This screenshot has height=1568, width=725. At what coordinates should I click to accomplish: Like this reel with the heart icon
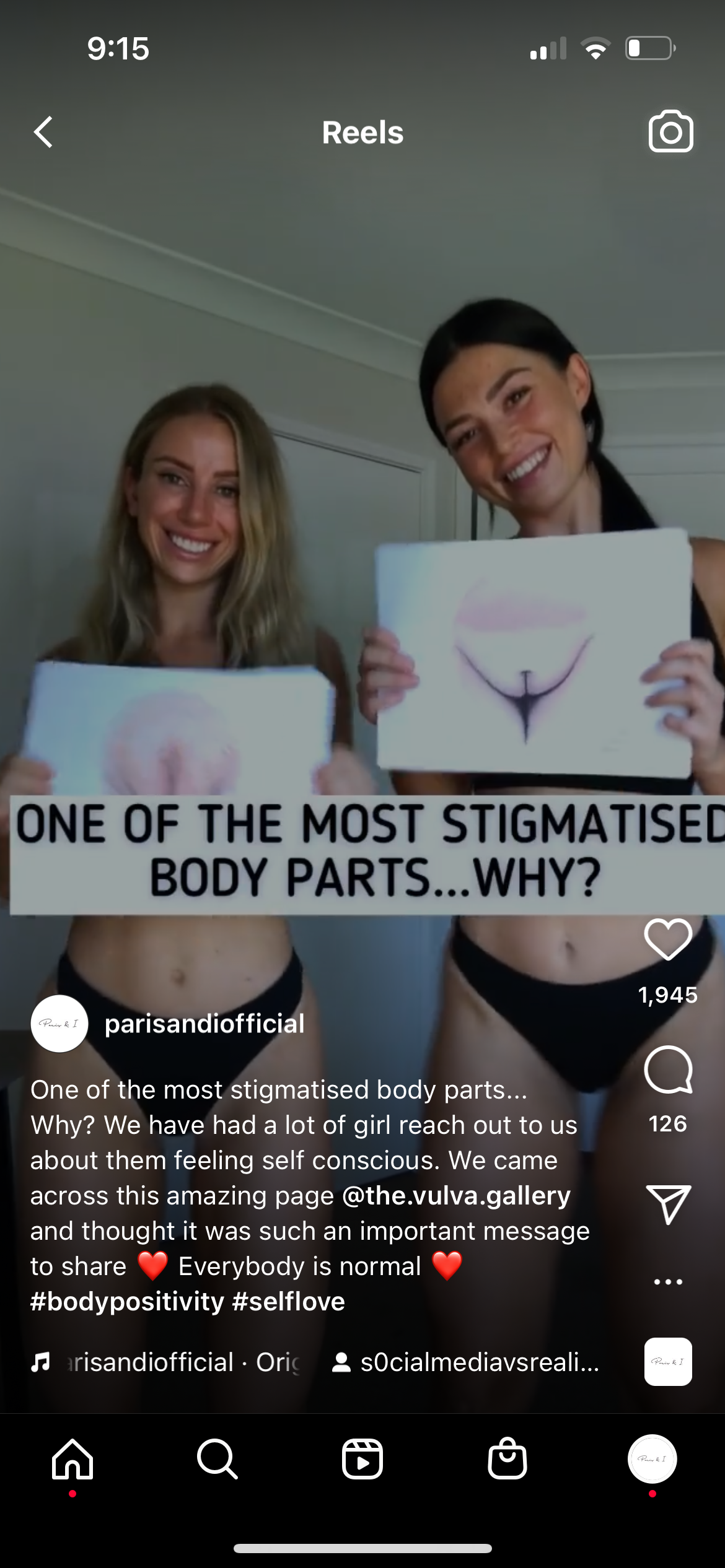668,939
